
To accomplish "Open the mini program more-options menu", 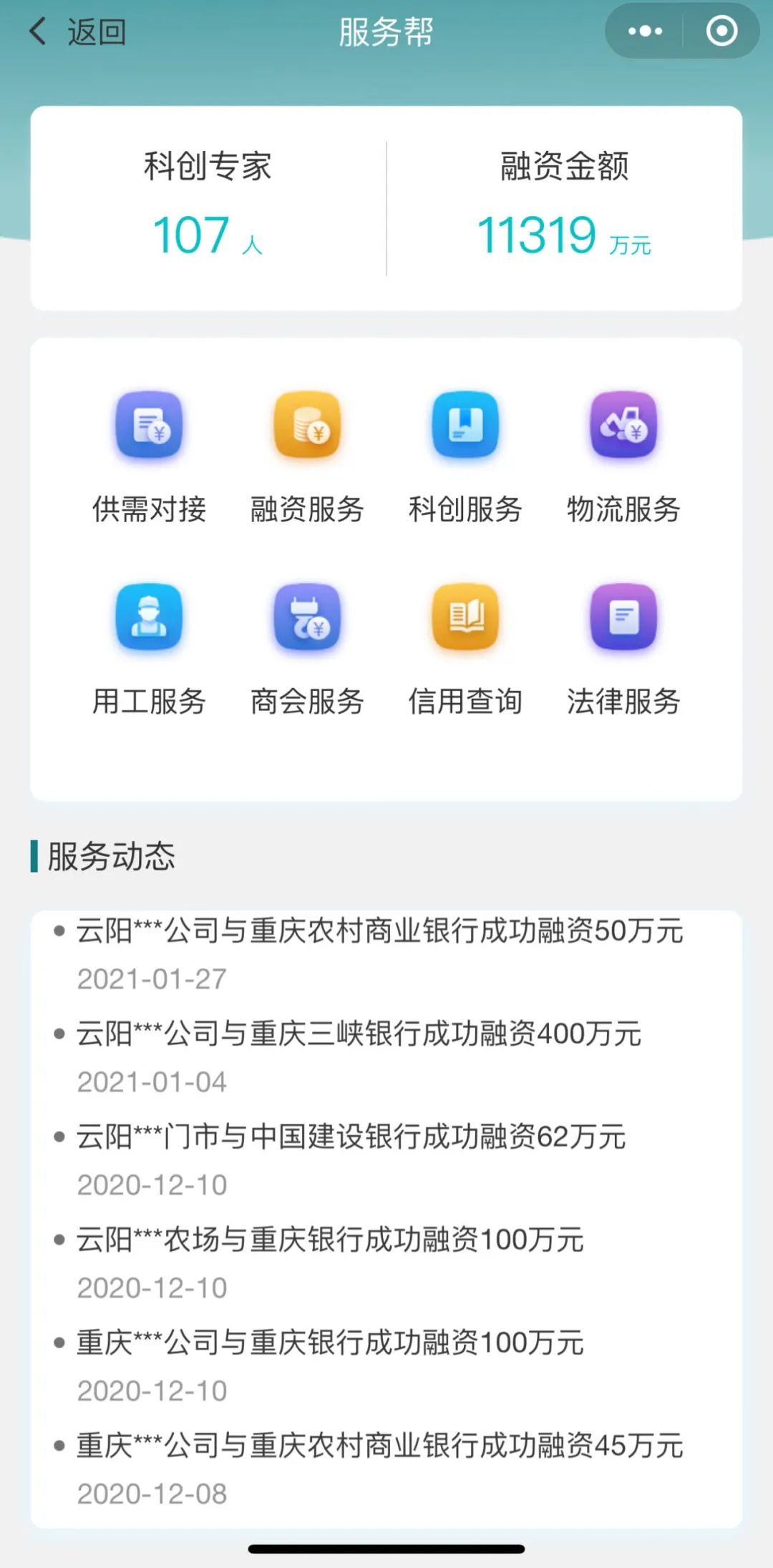I will 644,31.
